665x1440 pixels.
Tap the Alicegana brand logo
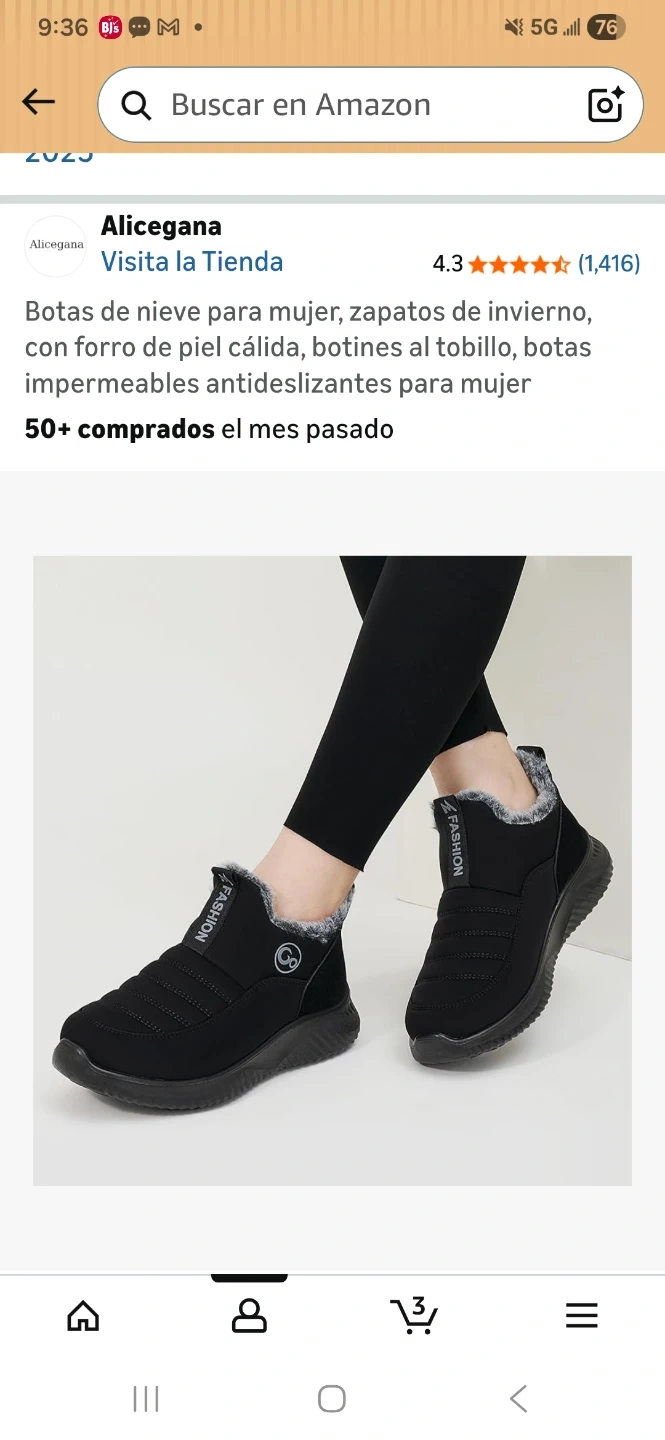(56, 245)
